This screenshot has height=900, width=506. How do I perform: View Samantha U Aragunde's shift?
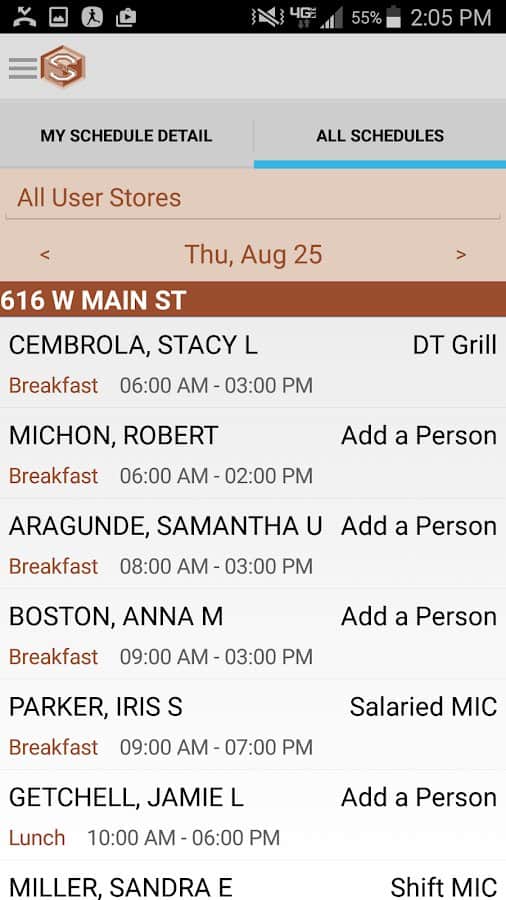pyautogui.click(x=253, y=544)
